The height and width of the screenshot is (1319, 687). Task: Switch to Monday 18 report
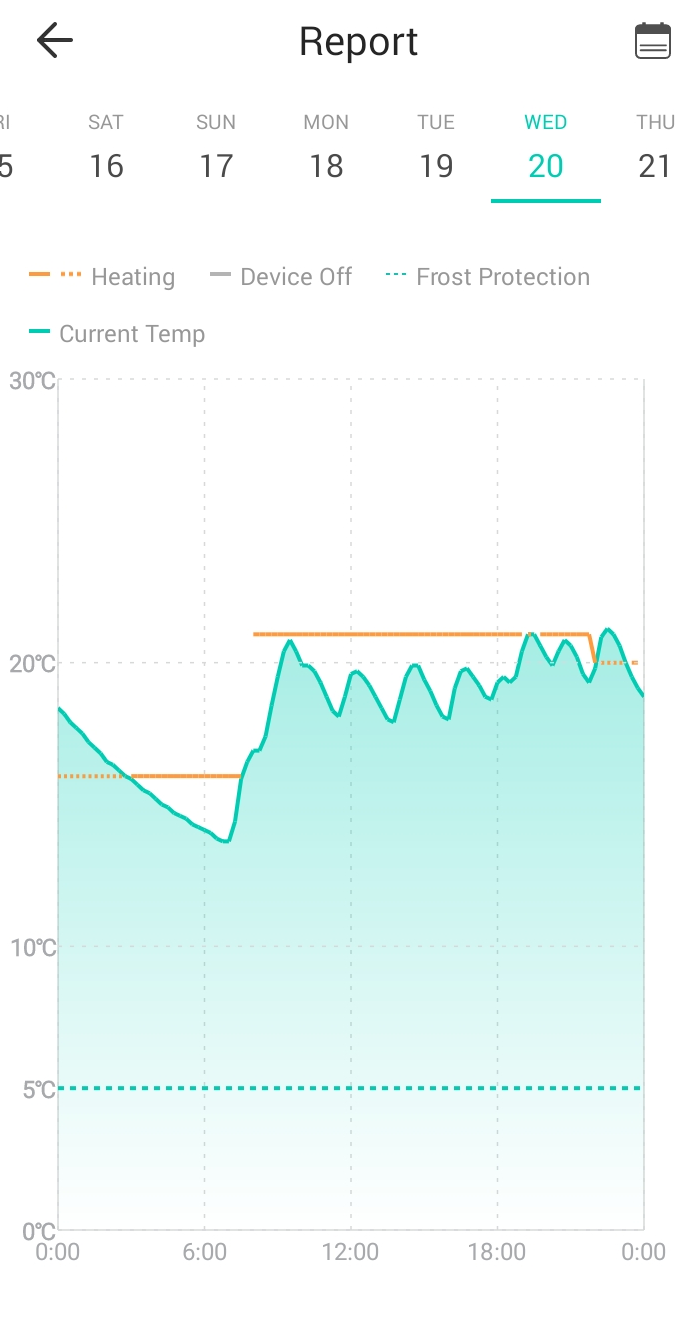pyautogui.click(x=326, y=148)
